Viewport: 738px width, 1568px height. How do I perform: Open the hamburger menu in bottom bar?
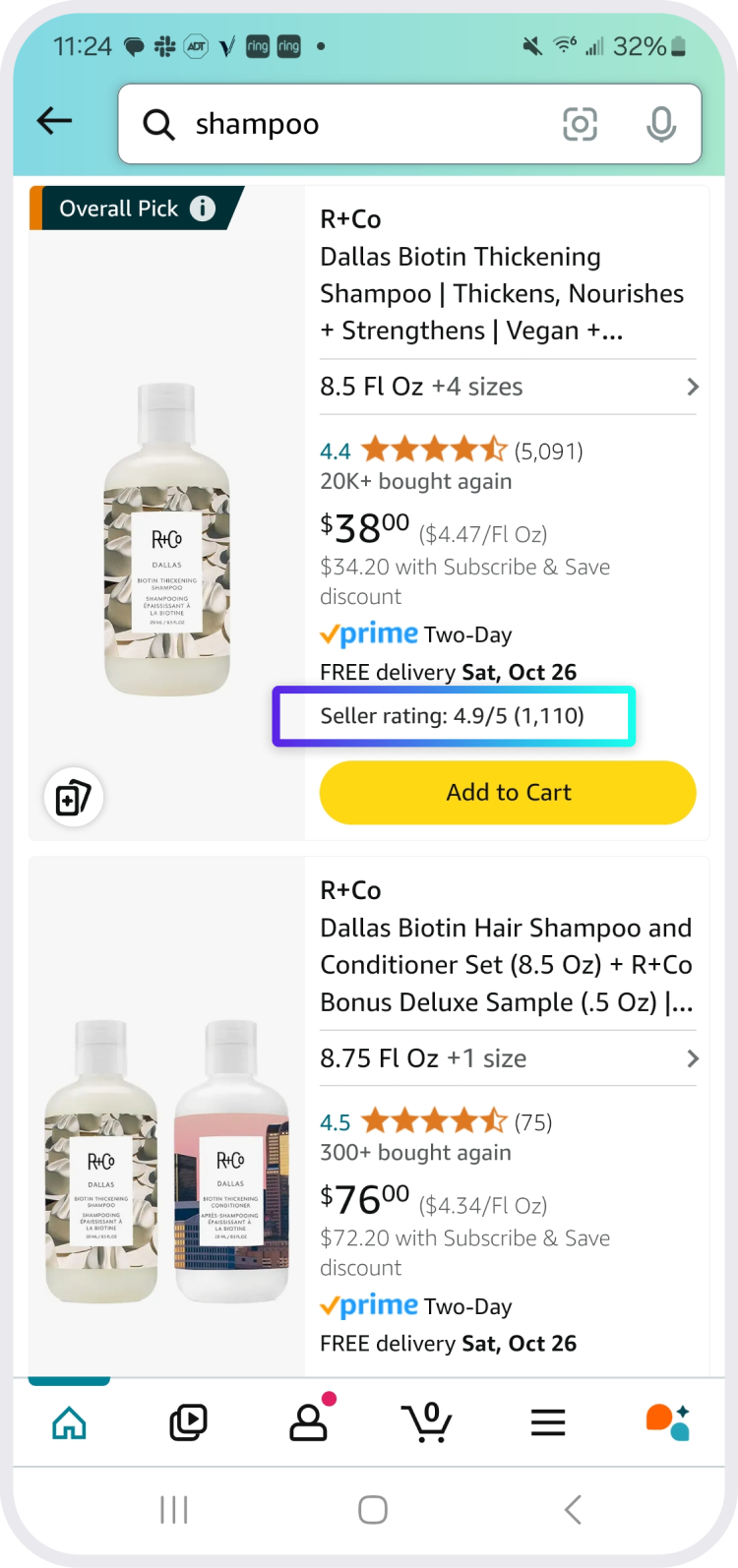[x=548, y=1421]
